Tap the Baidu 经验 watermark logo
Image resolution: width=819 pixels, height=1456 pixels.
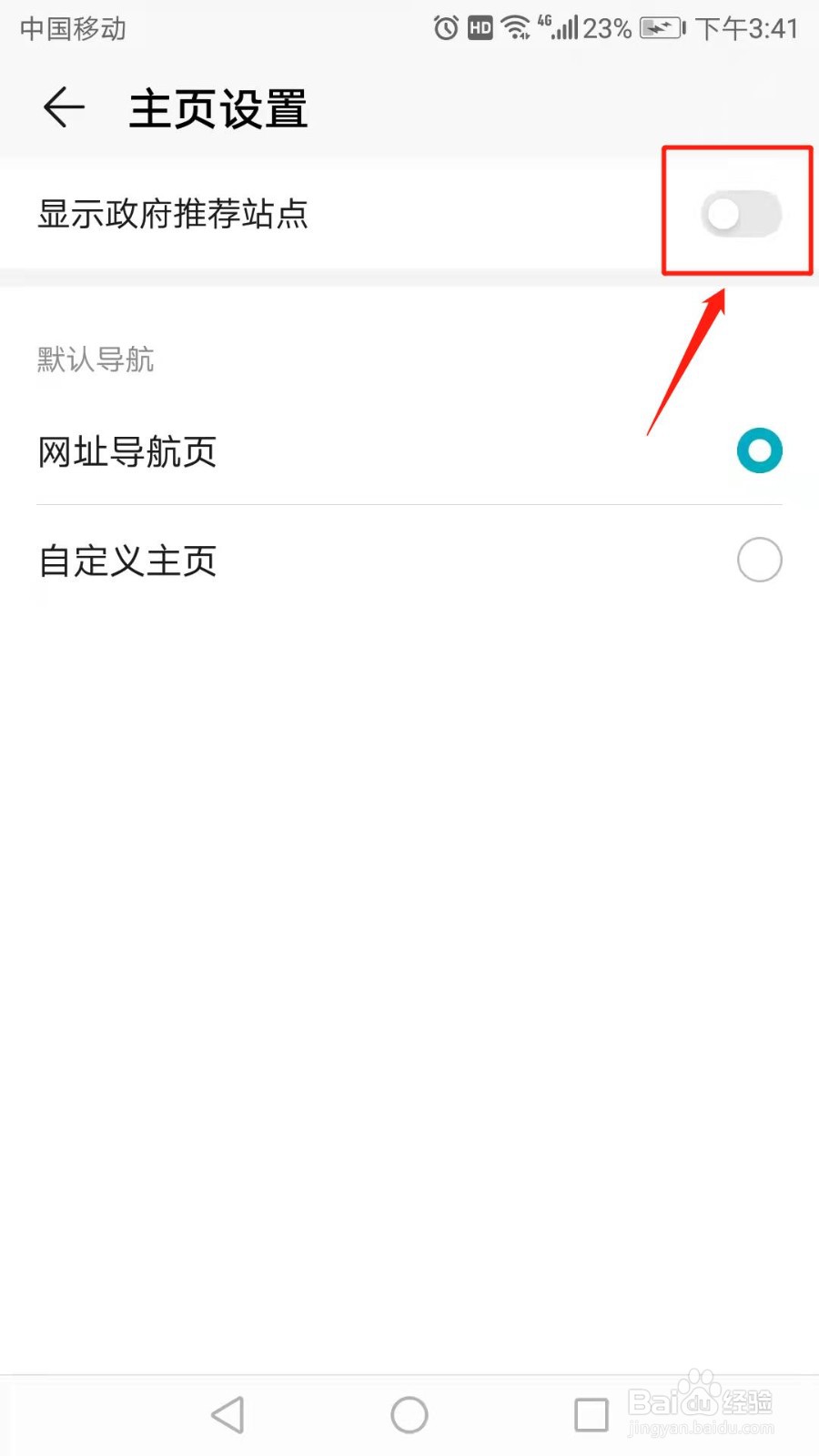pyautogui.click(x=701, y=1401)
